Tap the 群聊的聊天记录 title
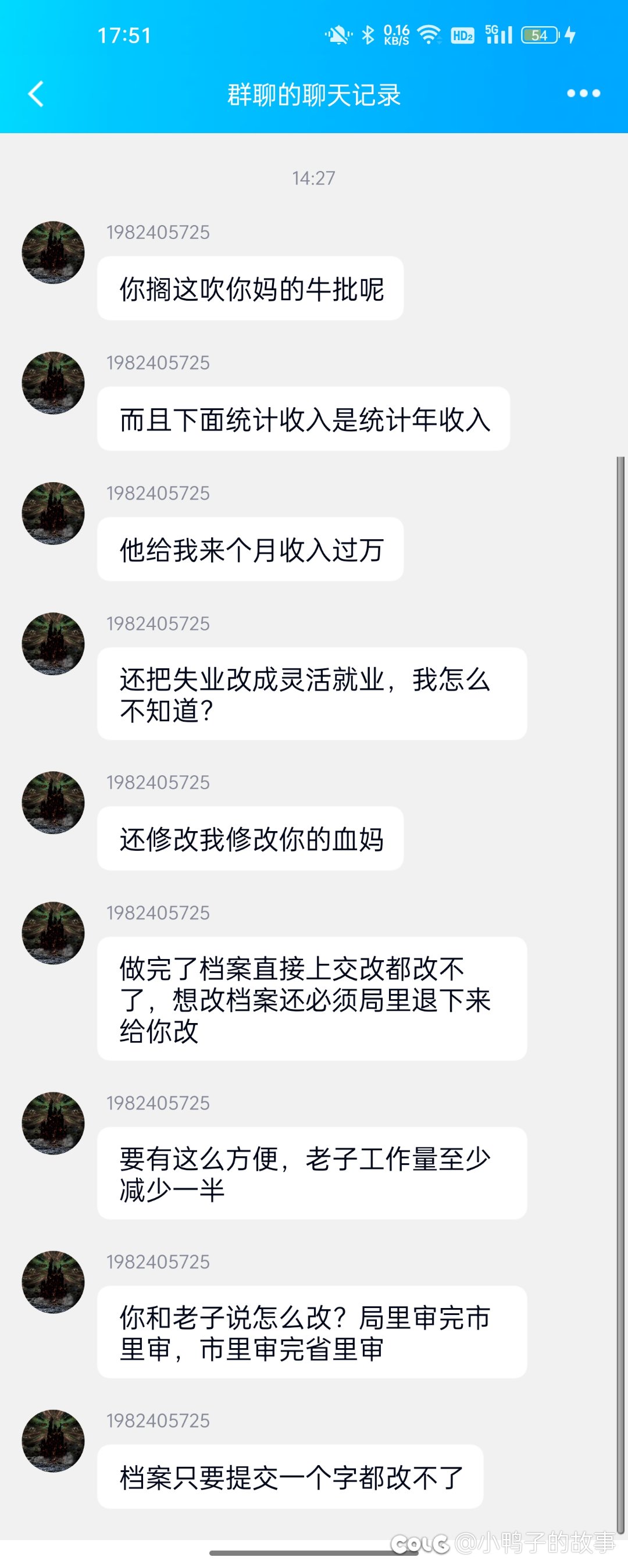 coord(313,94)
